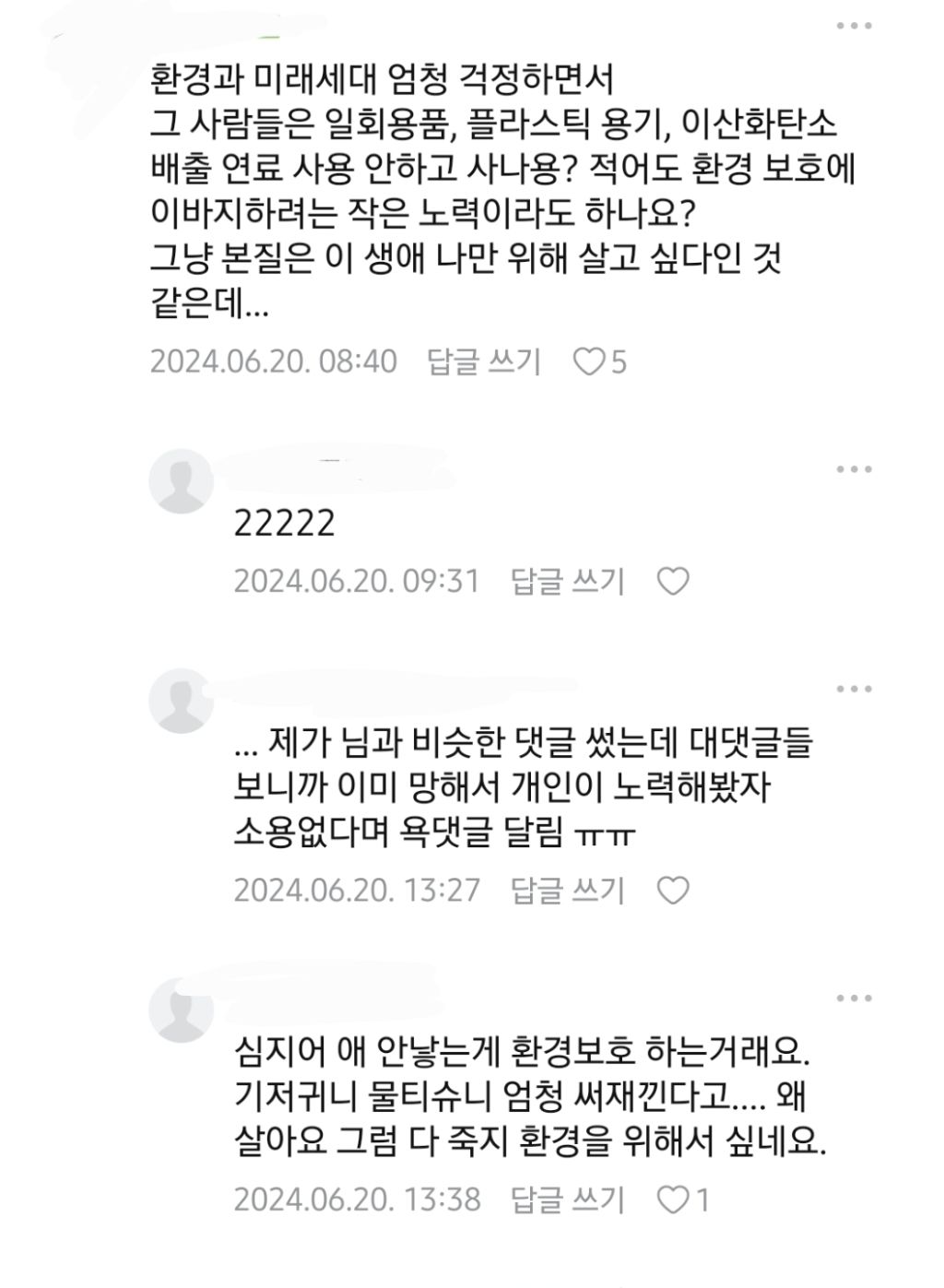Click '답글 쓰기' under the 13:38 comment
The height and width of the screenshot is (1288, 944).
tap(568, 1198)
